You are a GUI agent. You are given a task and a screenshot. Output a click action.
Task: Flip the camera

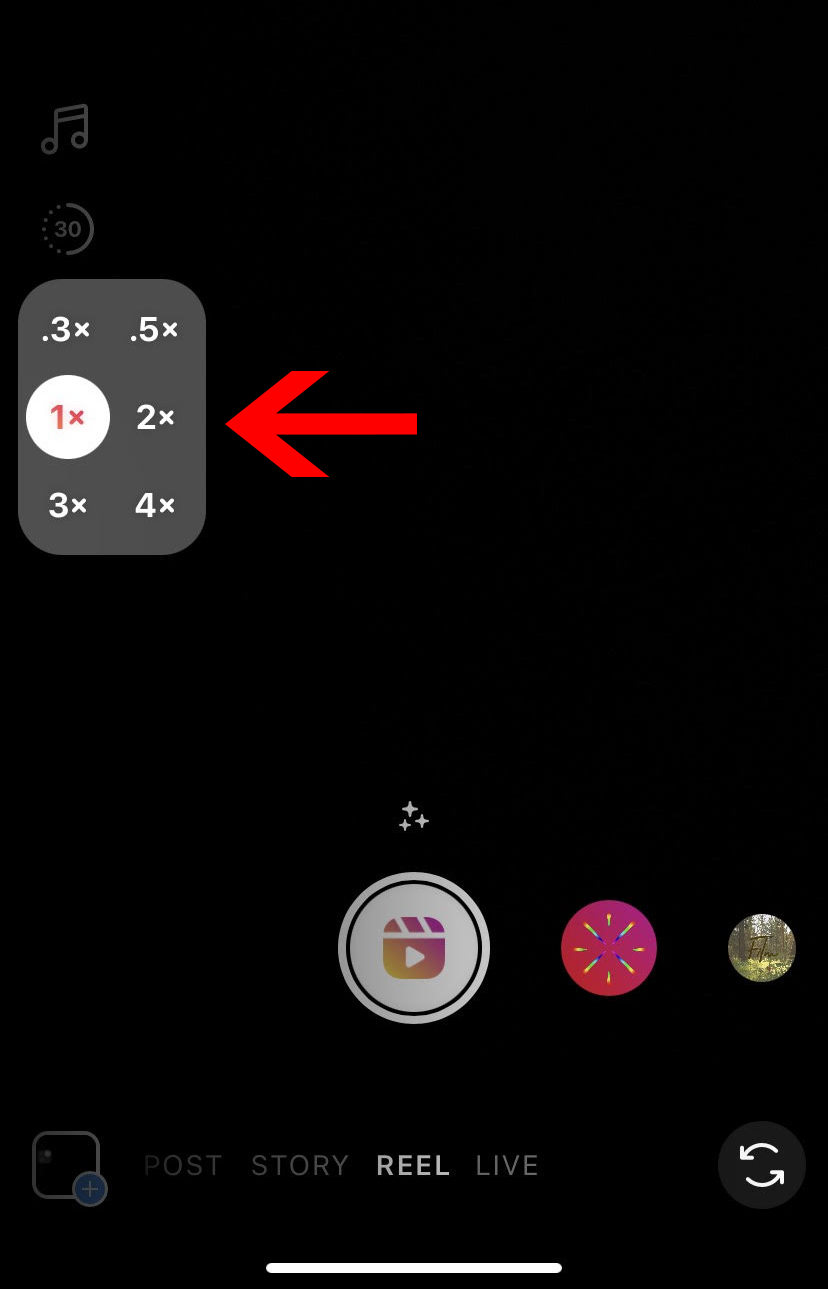tap(762, 1165)
